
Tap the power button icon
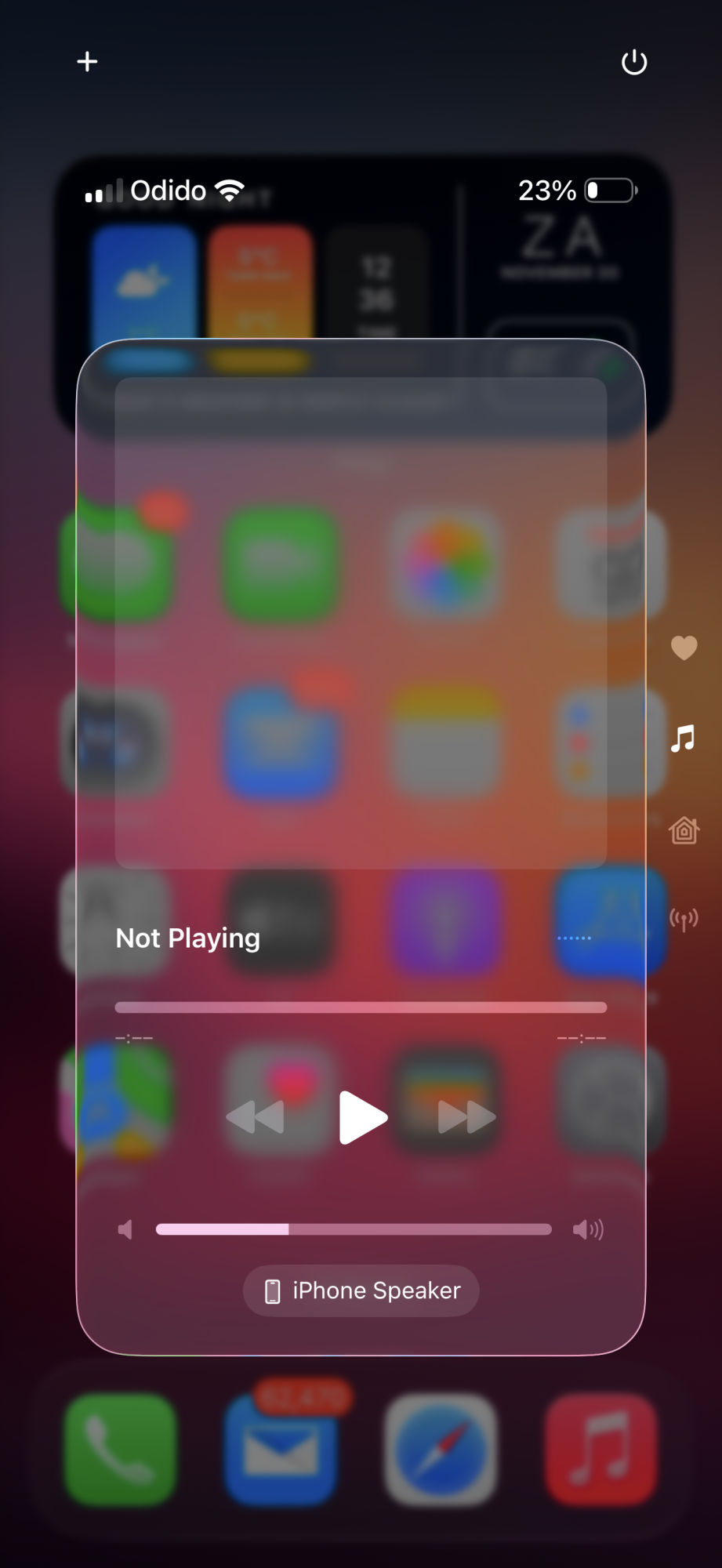(x=633, y=62)
